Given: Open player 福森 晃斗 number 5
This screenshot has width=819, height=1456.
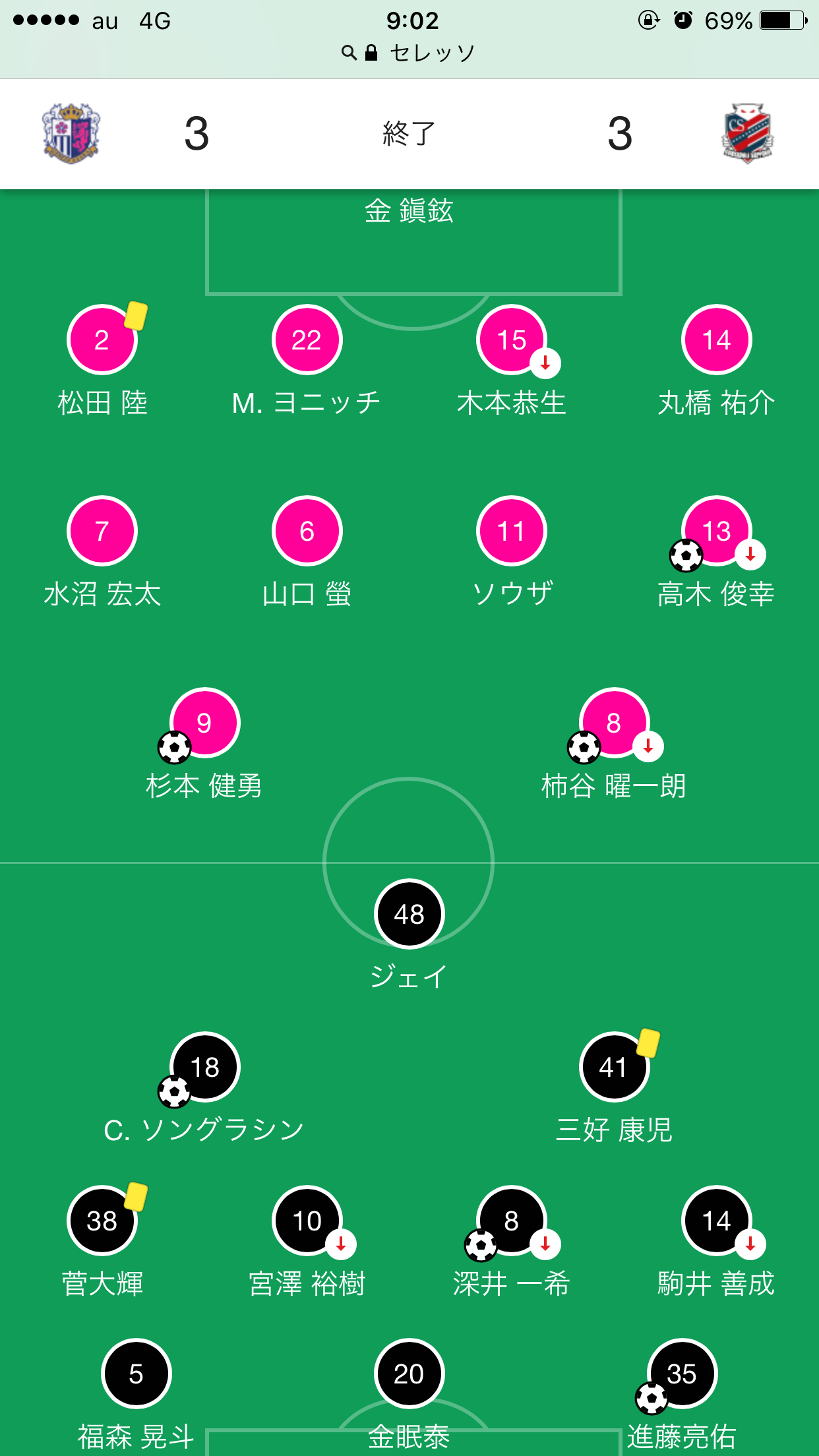Looking at the screenshot, I should pyautogui.click(x=136, y=1374).
